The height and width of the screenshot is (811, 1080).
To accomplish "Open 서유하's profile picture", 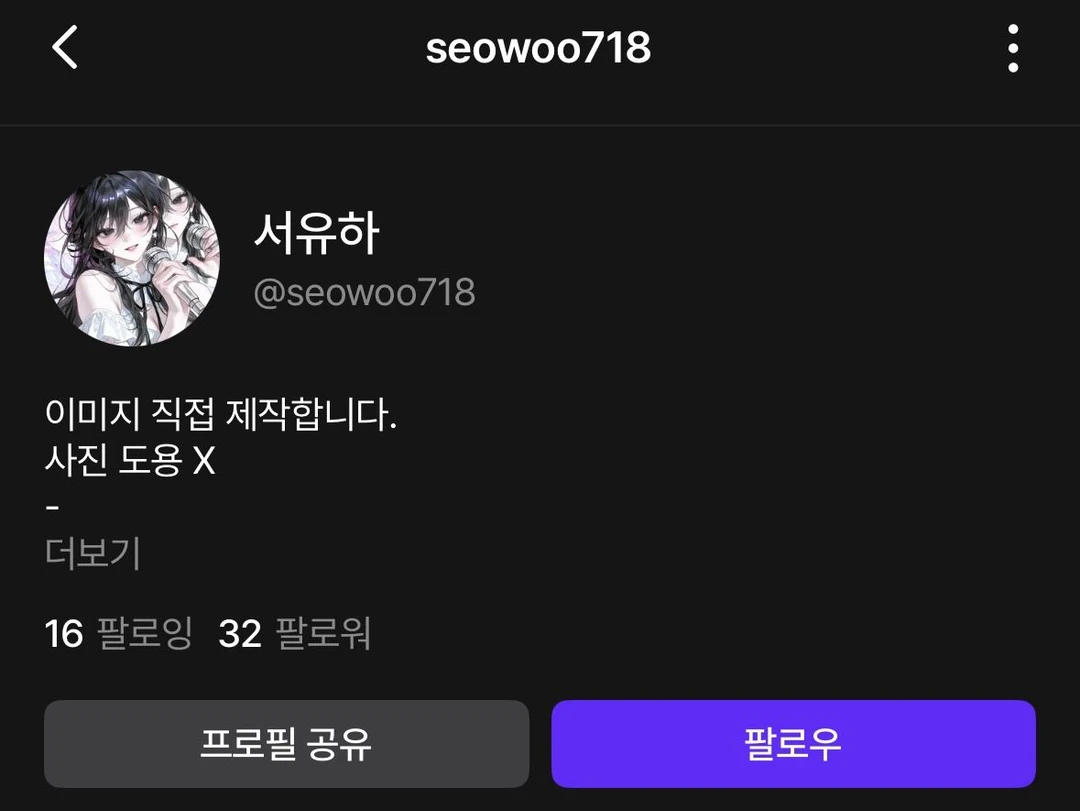I will pyautogui.click(x=132, y=258).
